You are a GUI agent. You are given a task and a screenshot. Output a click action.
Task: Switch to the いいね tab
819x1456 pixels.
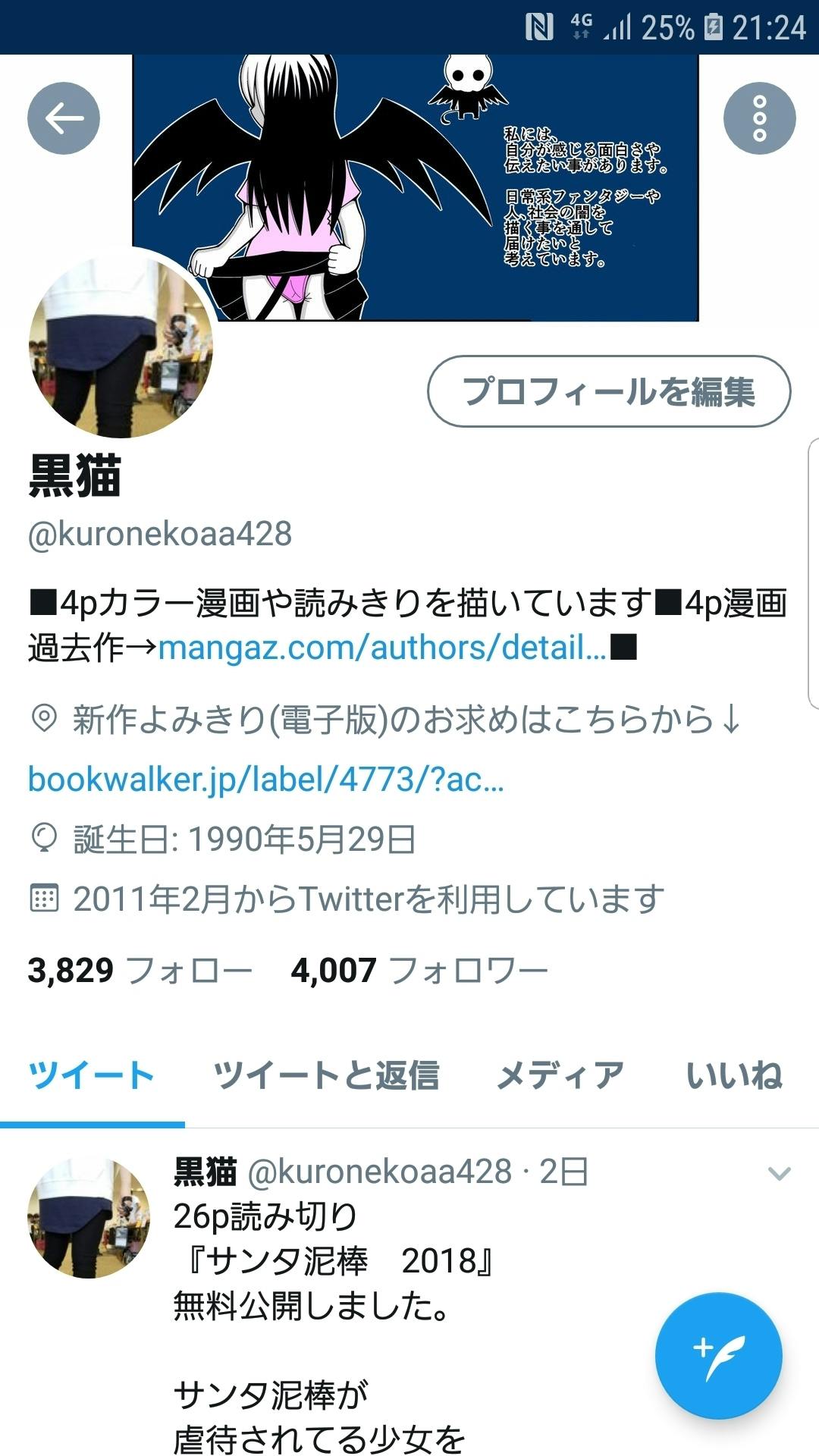(733, 1076)
